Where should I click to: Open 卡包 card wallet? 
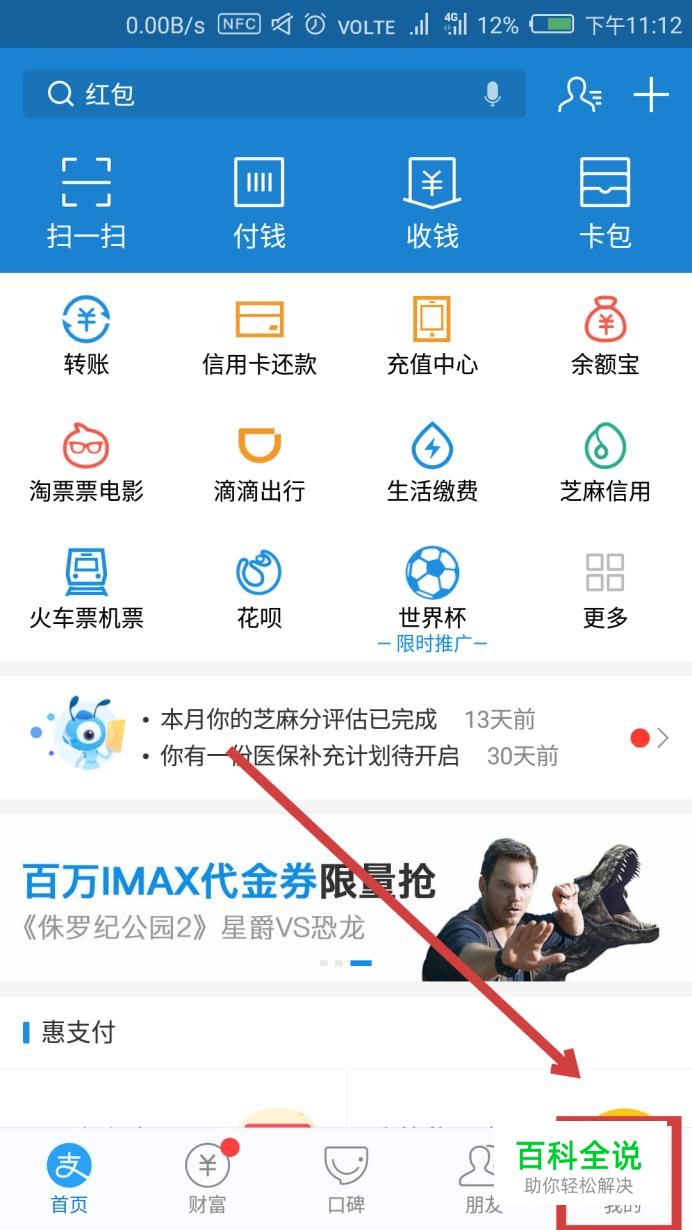tap(605, 203)
